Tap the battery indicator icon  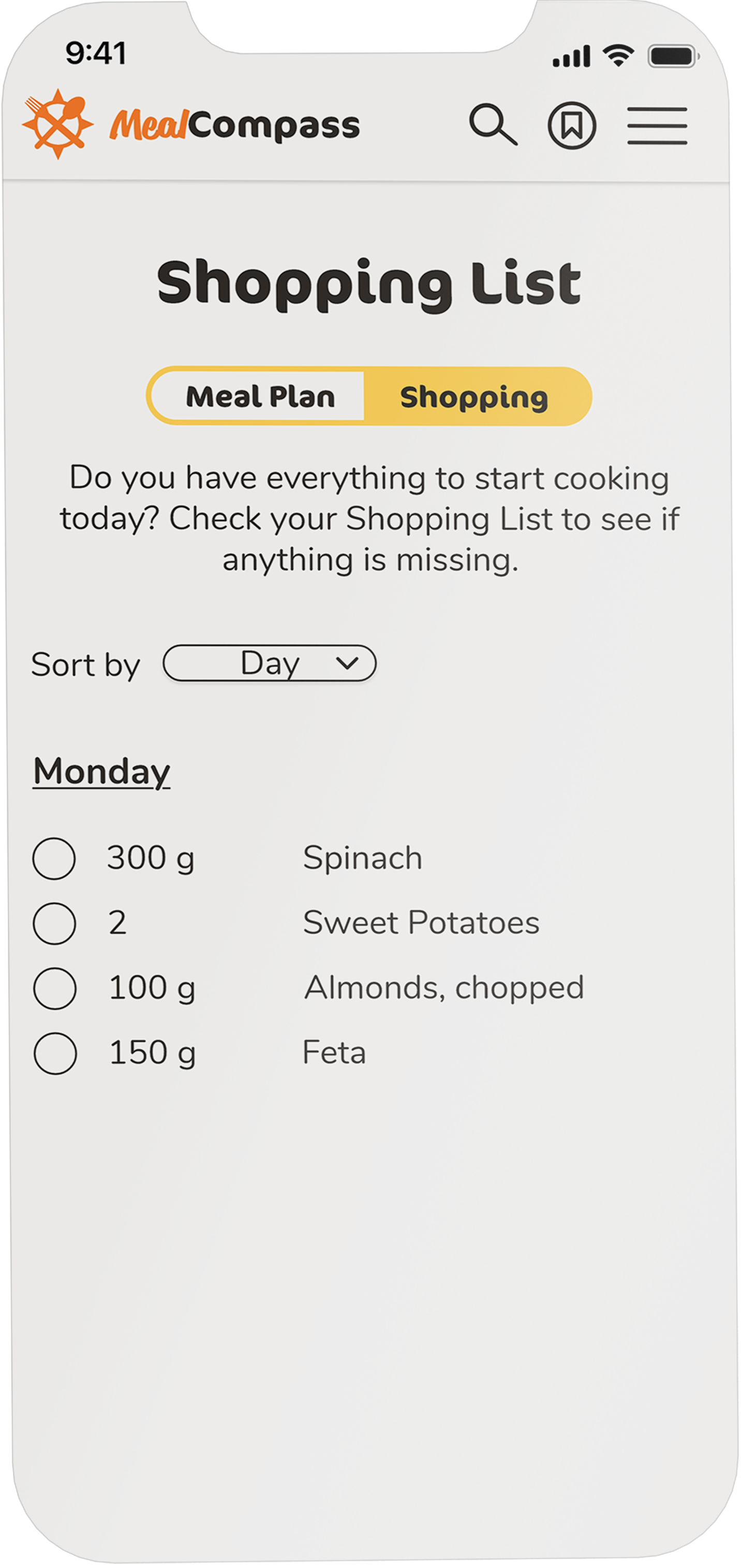pyautogui.click(x=673, y=55)
